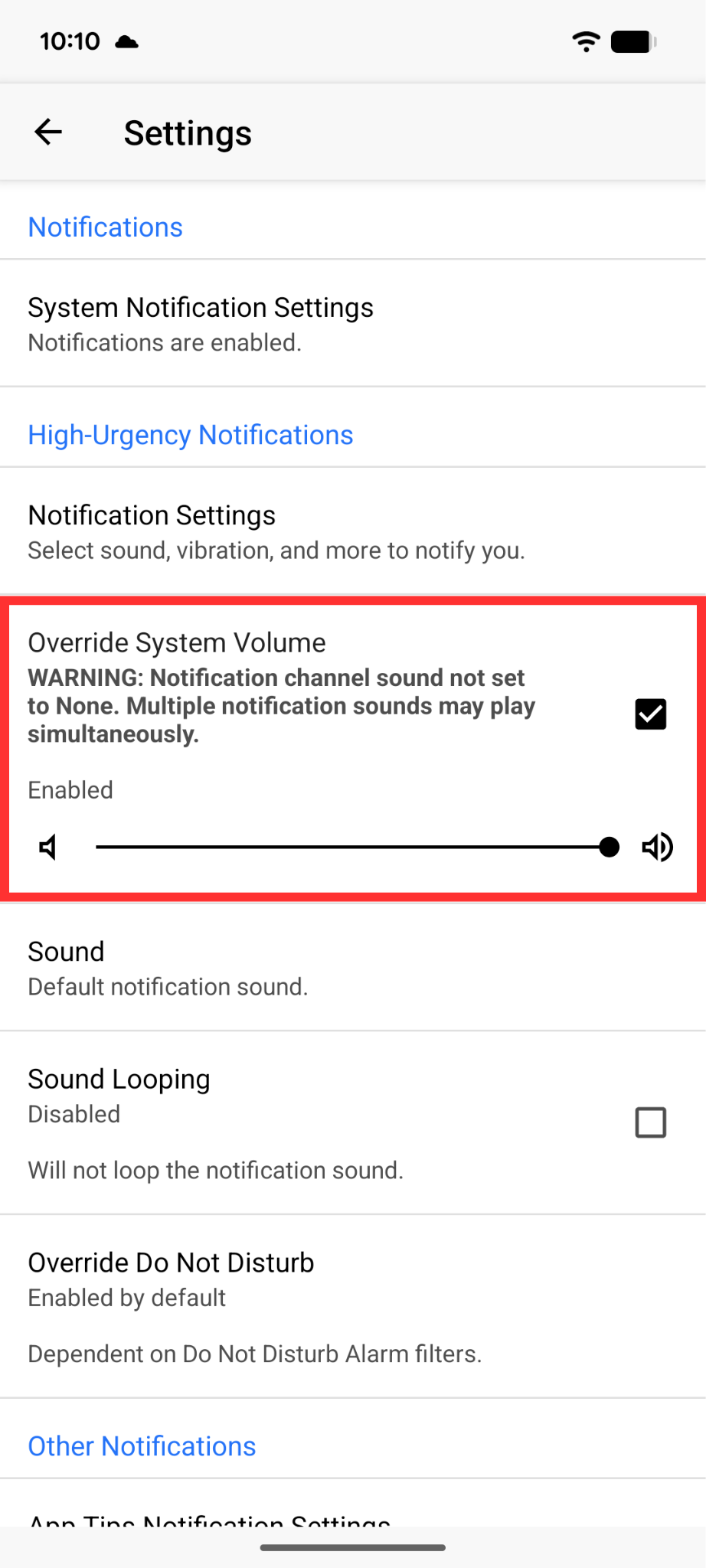Viewport: 706px width, 1568px height.
Task: Go back from the Settings screen
Action: (x=48, y=132)
